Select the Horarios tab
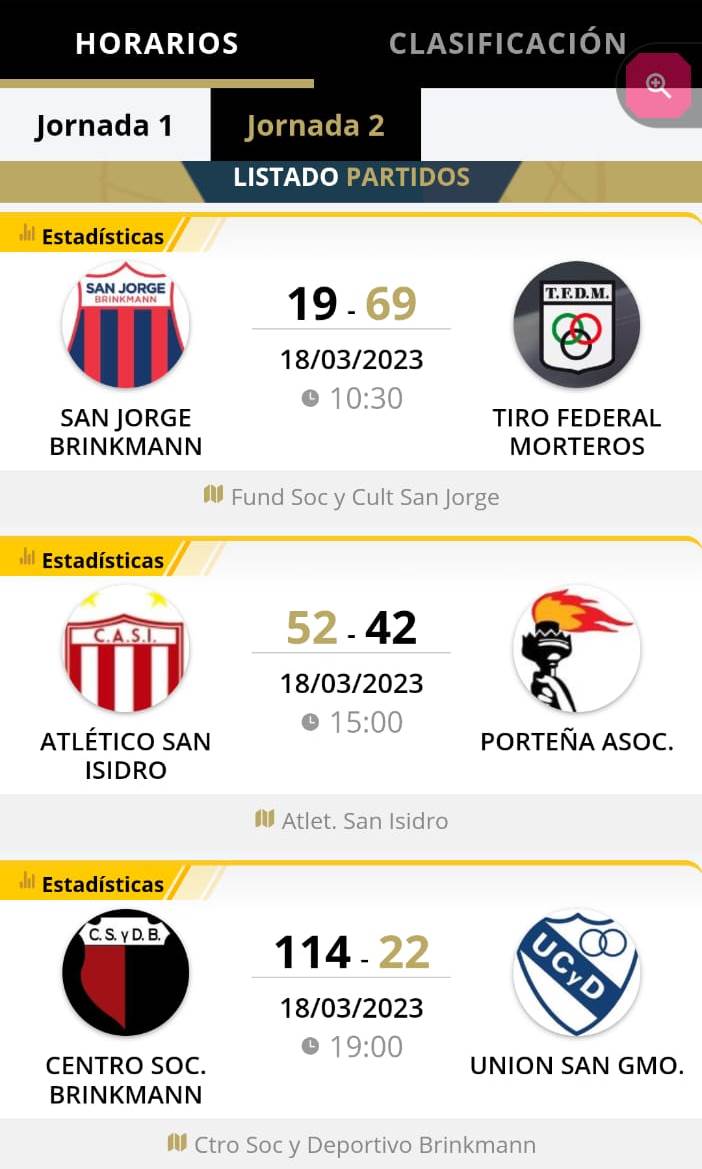 pos(157,44)
